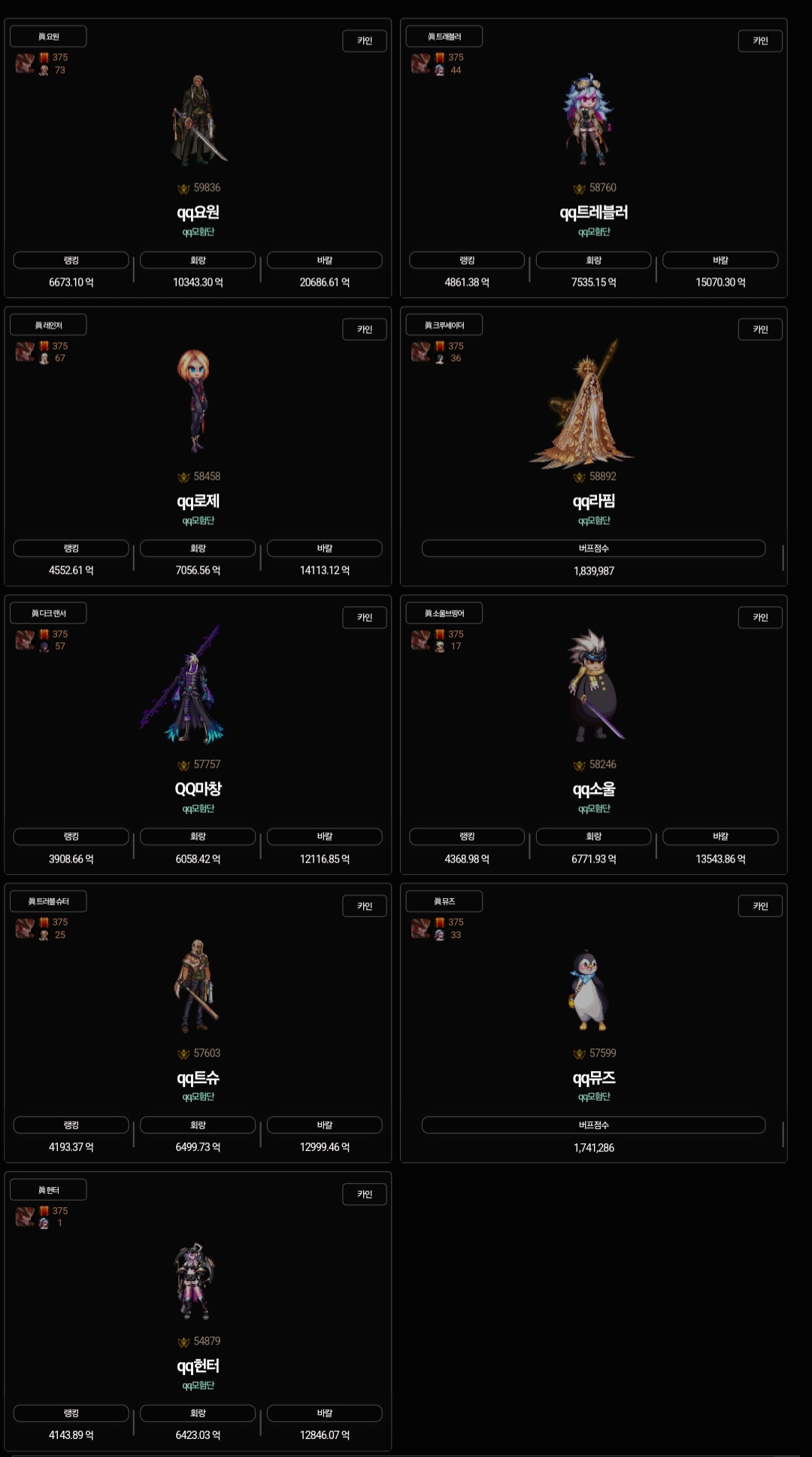Open the qq트레블러 character card
Viewport: 812px width, 1457px height.
point(593,212)
